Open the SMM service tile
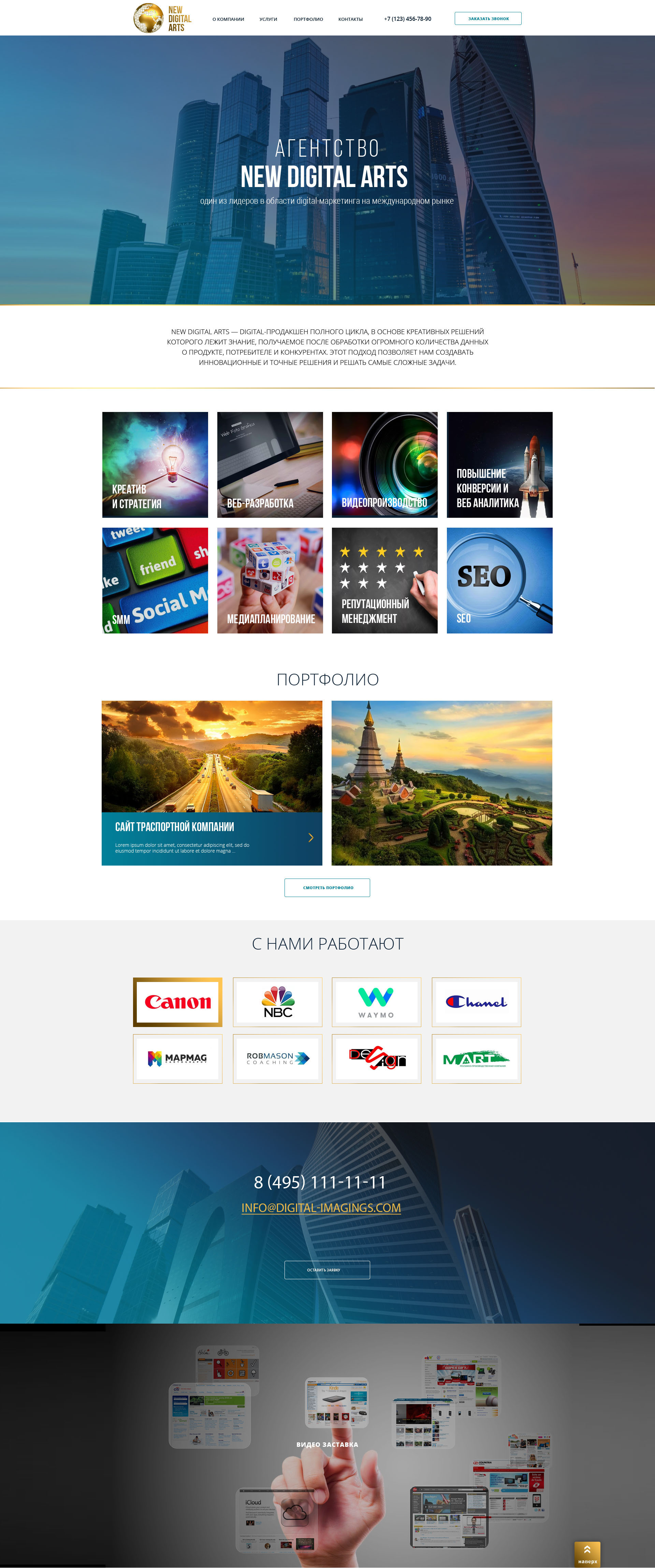This screenshot has height=1568, width=655. [155, 580]
